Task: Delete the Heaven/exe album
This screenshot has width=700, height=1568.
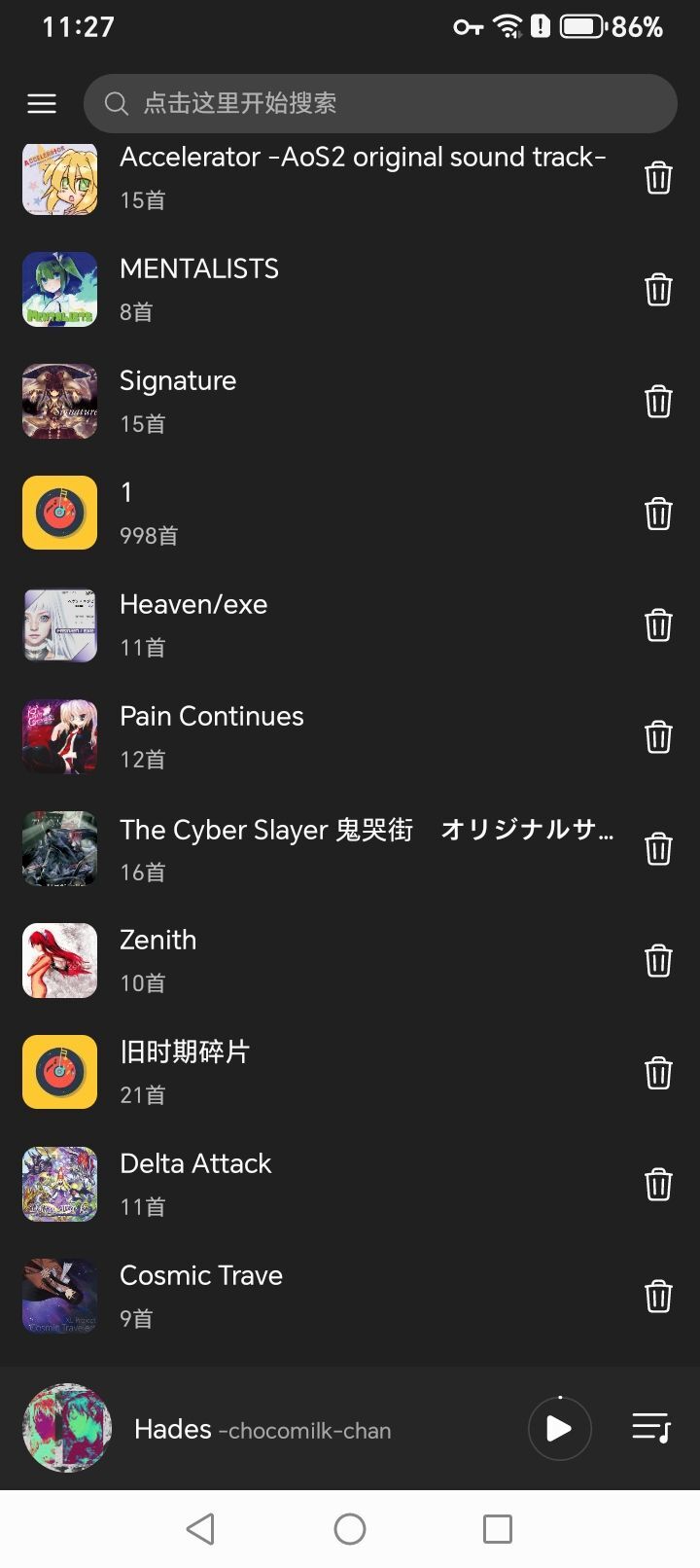Action: [658, 624]
